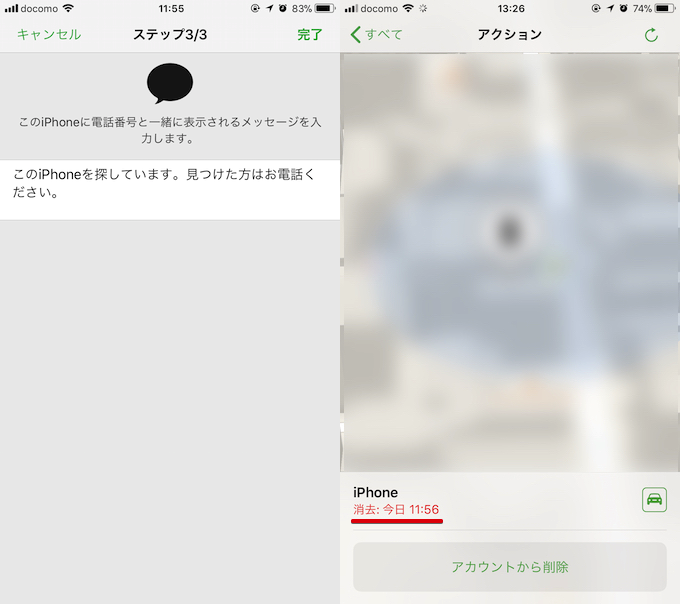The width and height of the screenshot is (680, 604).
Task: Tap キャンセル to cancel the message step
Action: 49,35
